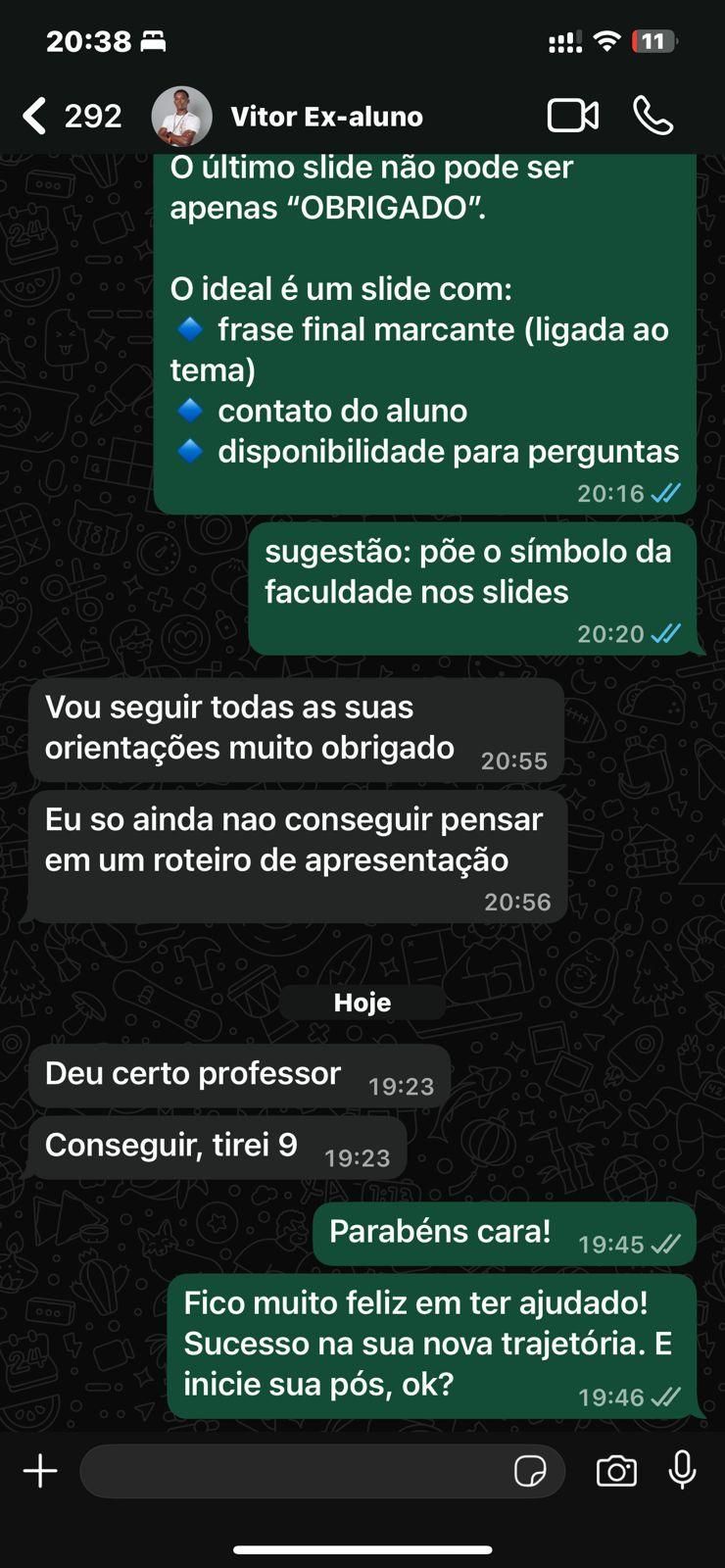Open the sticker picker
The image size is (725, 1568).
pos(530,1471)
